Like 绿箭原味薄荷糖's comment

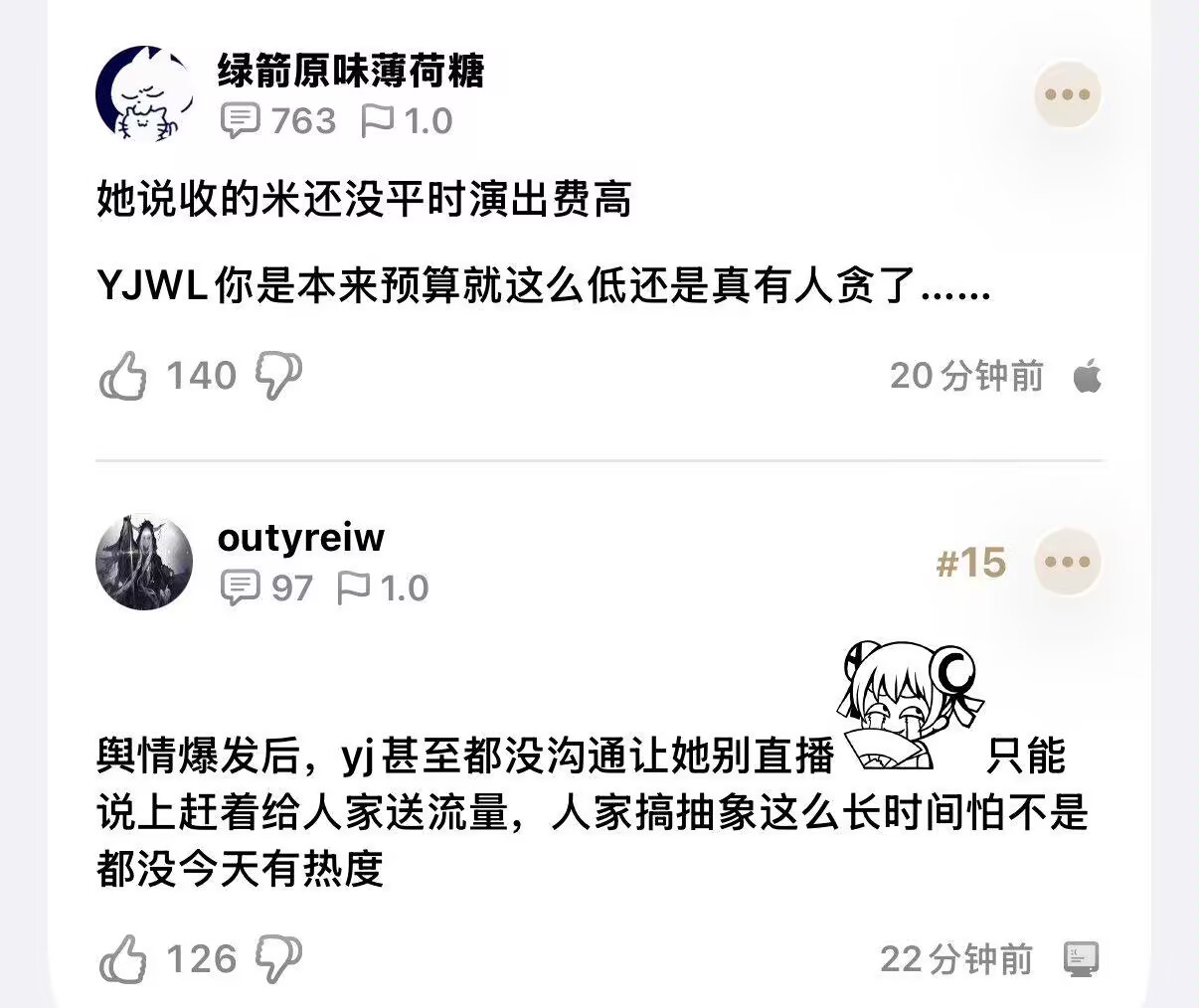coord(123,377)
